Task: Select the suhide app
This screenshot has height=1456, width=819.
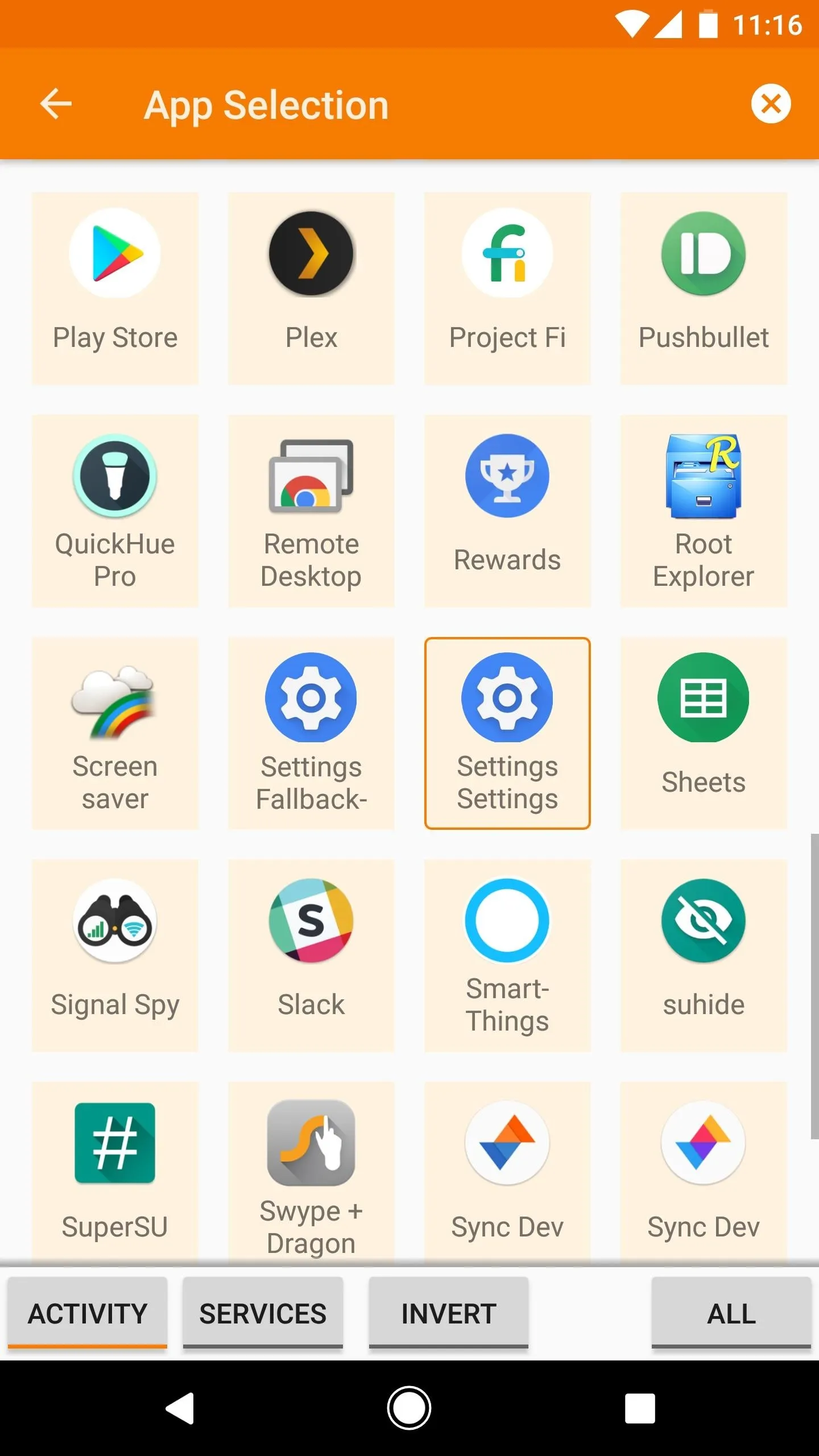Action: pyautogui.click(x=704, y=955)
